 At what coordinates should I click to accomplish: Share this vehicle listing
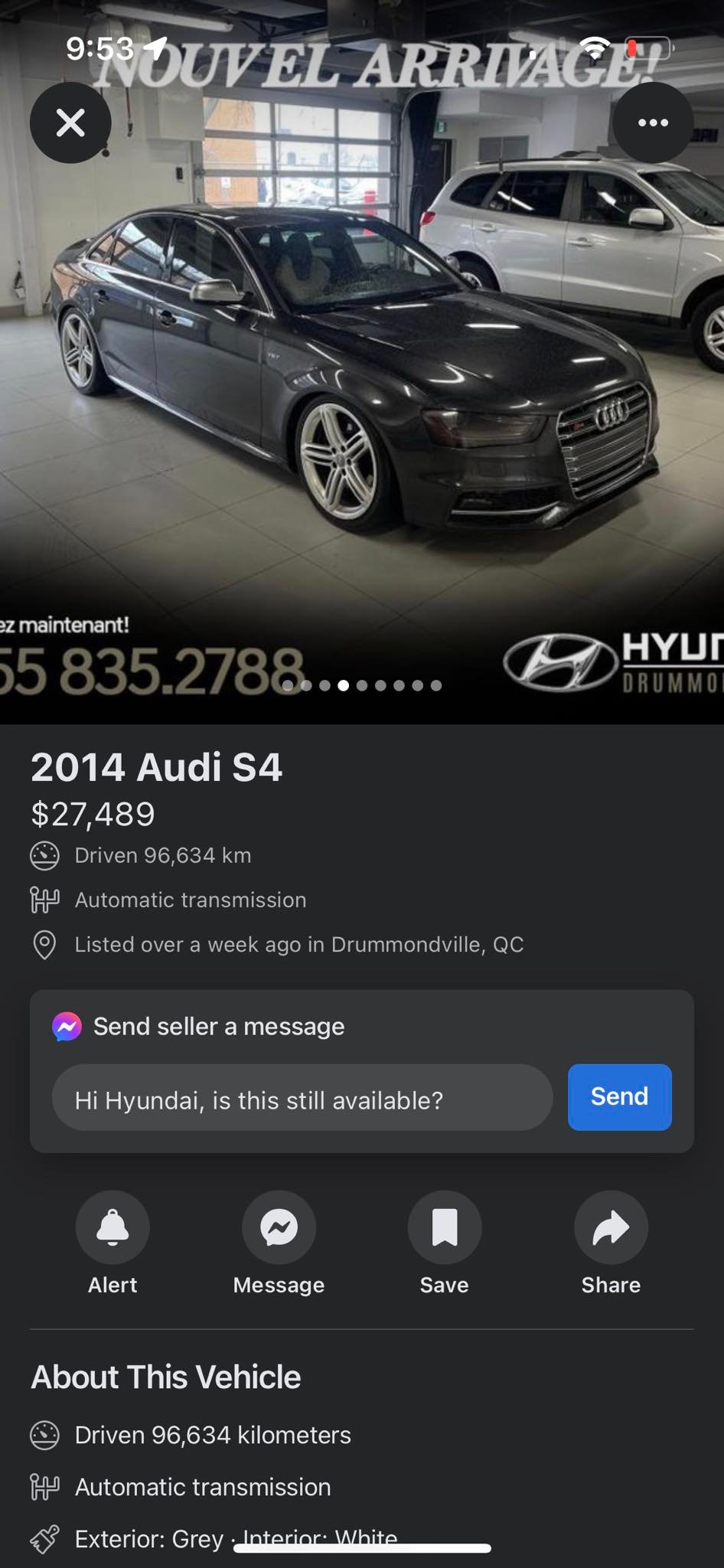point(611,1227)
